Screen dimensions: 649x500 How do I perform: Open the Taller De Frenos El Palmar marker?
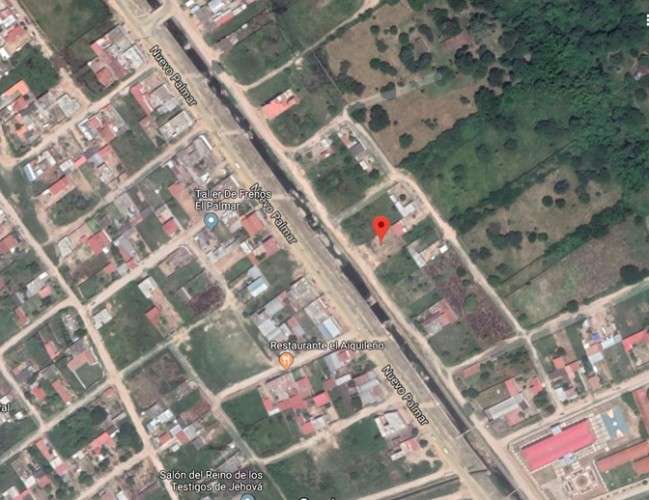[211, 219]
